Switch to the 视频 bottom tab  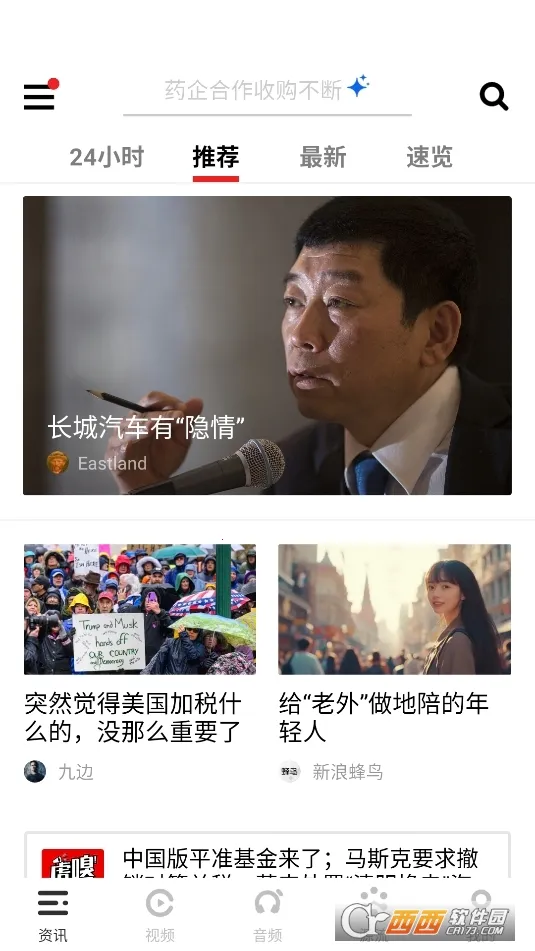(160, 915)
